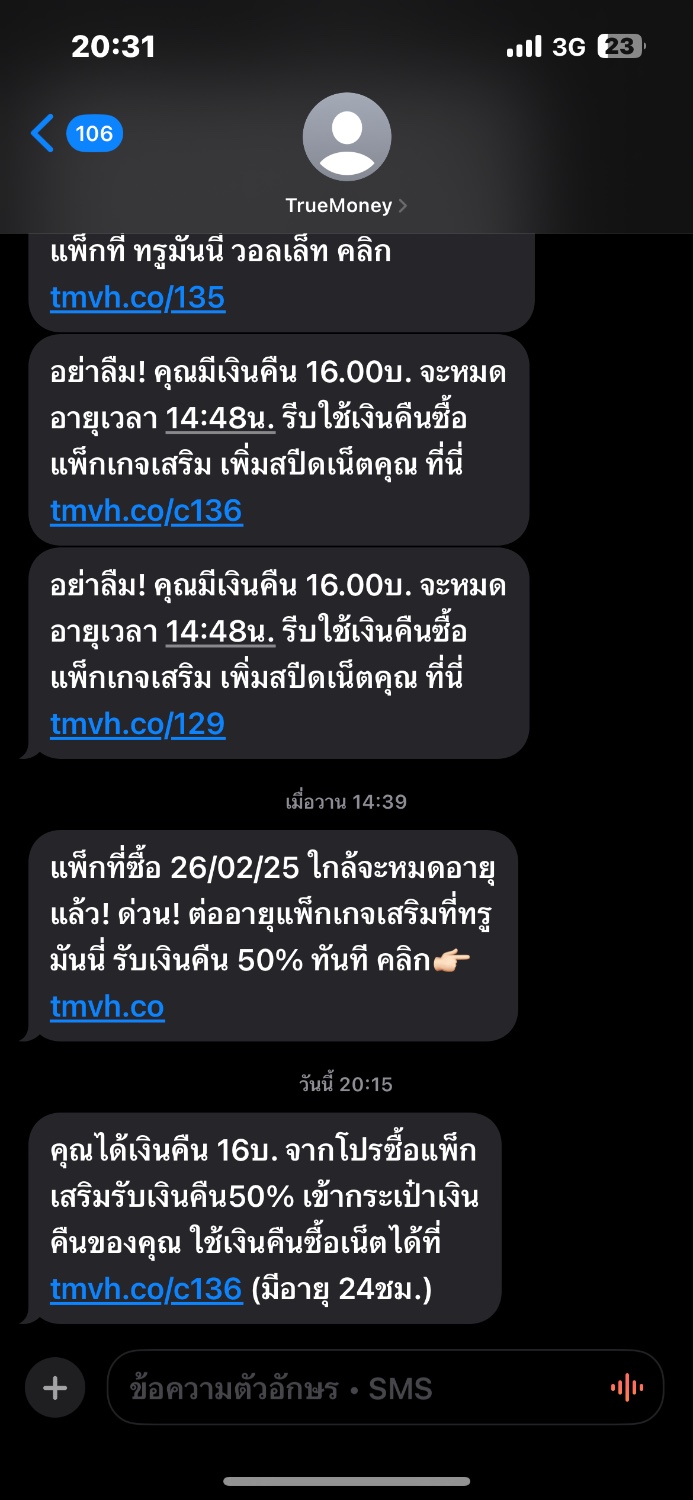
Task: Record an audio message
Action: (x=627, y=1388)
